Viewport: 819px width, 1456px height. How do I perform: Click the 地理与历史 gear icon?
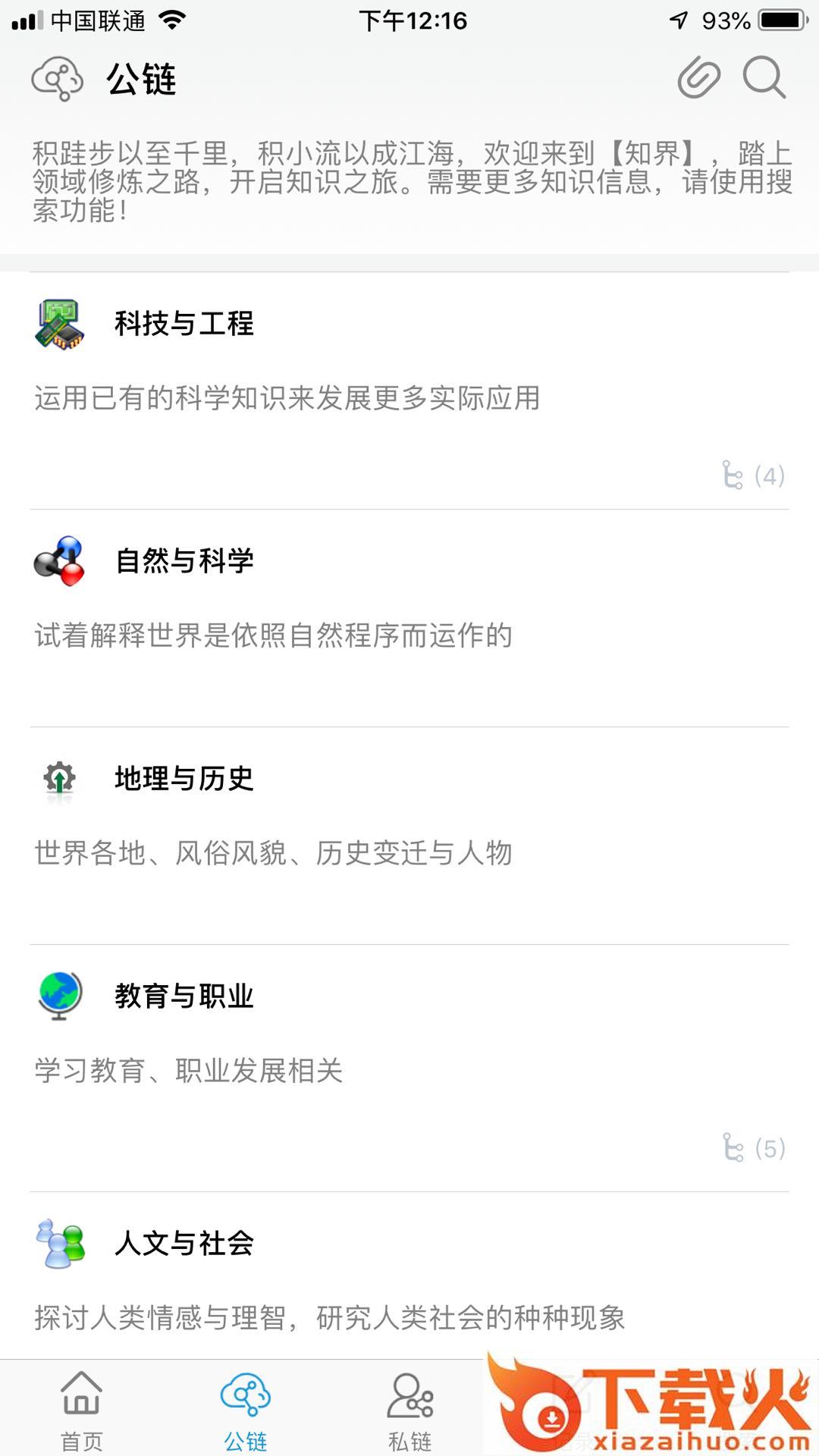click(x=57, y=779)
